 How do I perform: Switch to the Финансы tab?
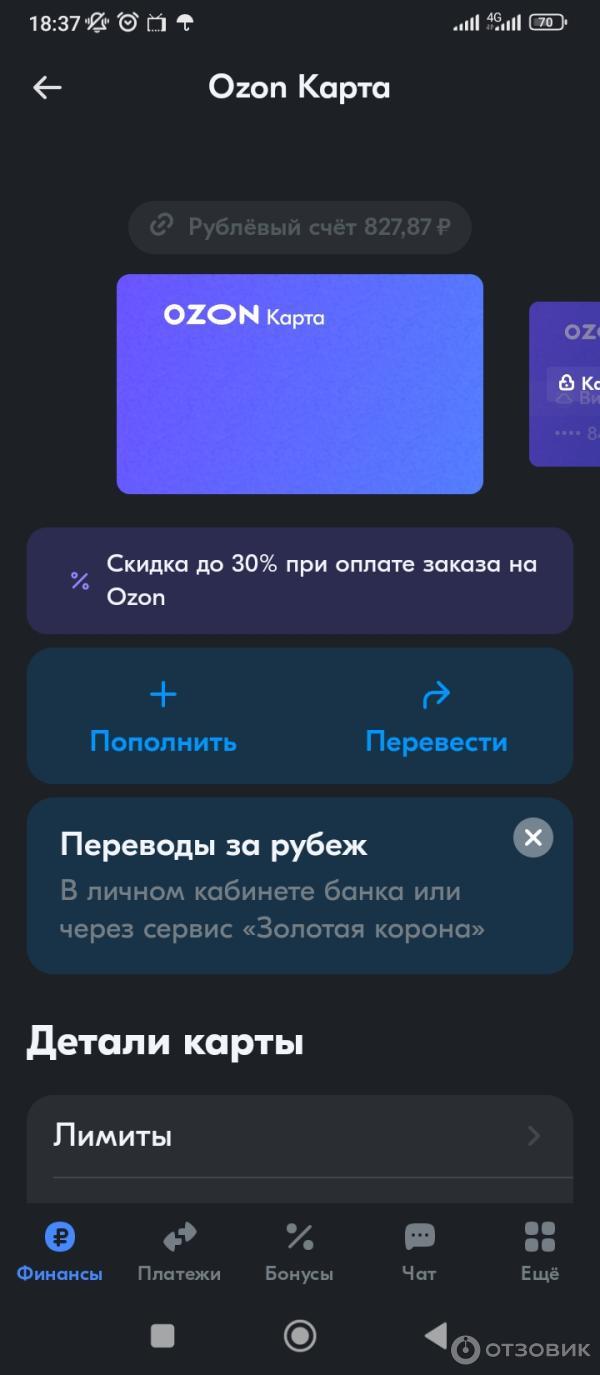pos(60,1251)
